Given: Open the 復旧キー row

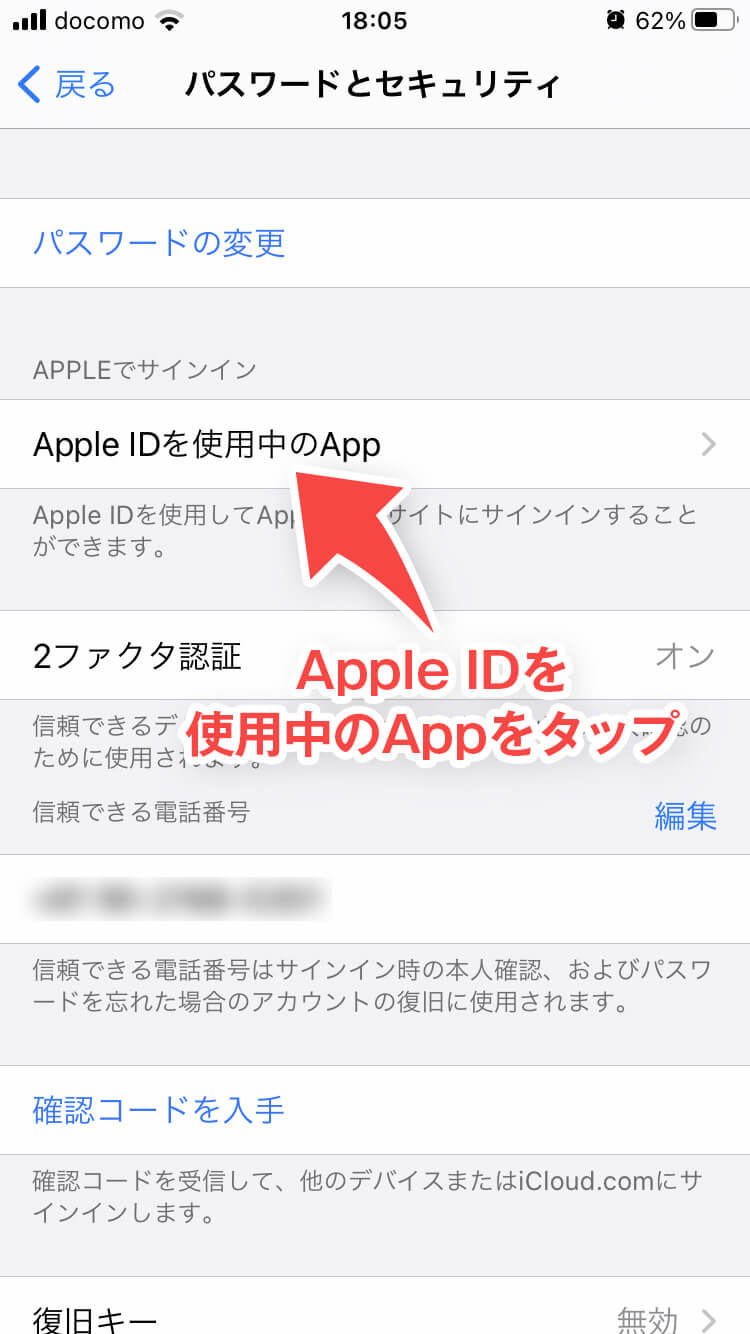Looking at the screenshot, I should coord(374,1314).
